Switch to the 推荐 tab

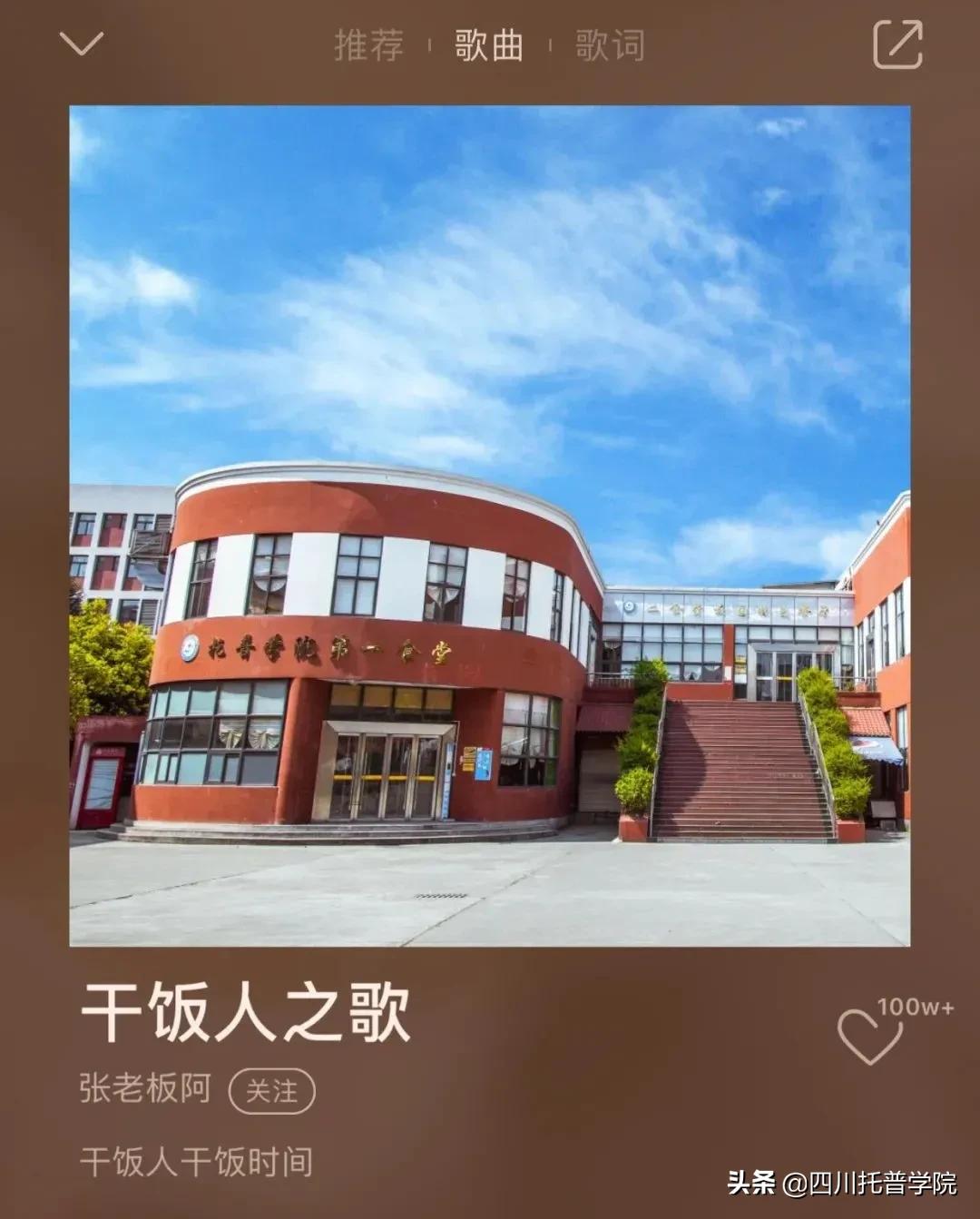click(367, 47)
